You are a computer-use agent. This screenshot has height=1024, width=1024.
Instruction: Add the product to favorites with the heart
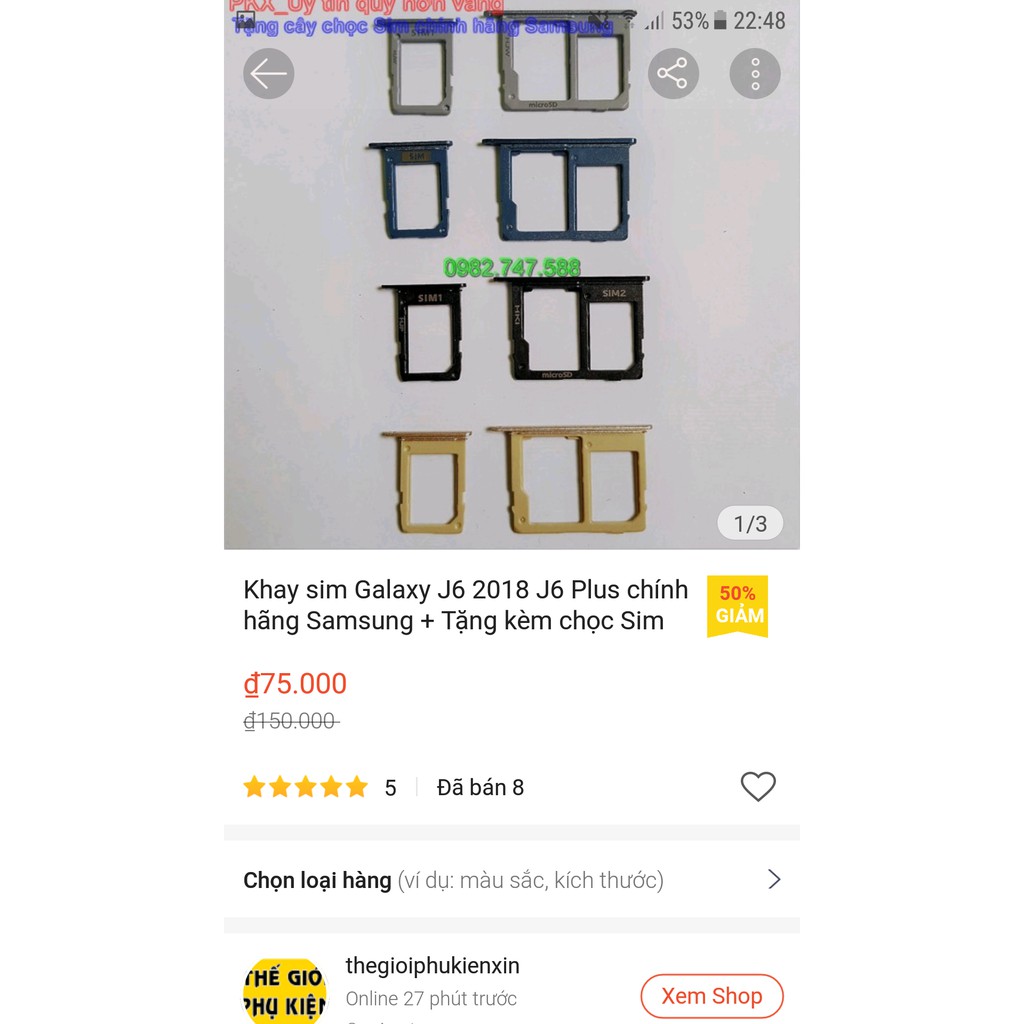[758, 786]
